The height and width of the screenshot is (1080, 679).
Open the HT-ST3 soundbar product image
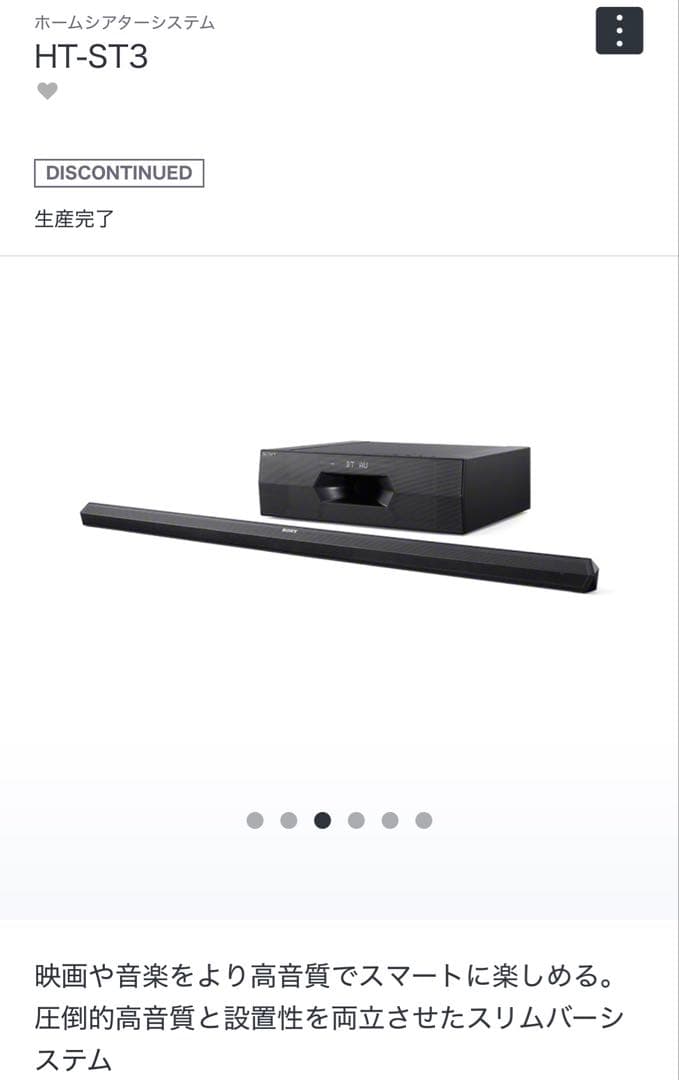pos(340,515)
